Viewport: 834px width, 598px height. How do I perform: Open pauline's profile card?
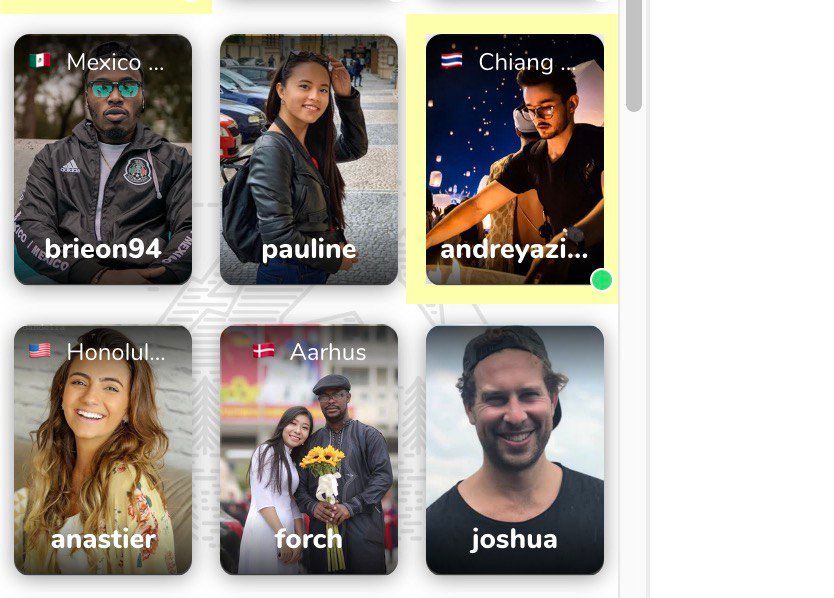(309, 160)
